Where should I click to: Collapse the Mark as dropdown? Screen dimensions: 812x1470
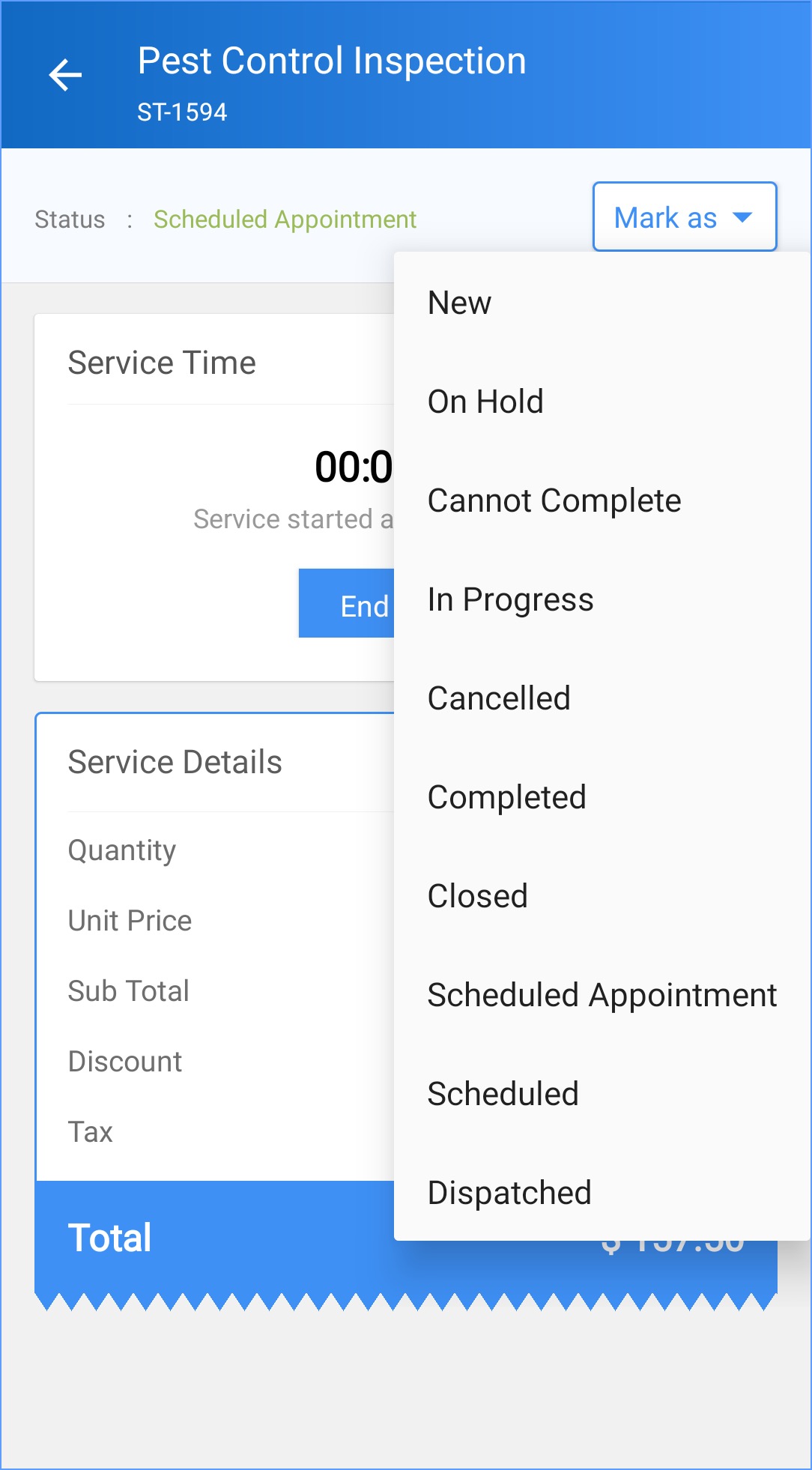[684, 217]
